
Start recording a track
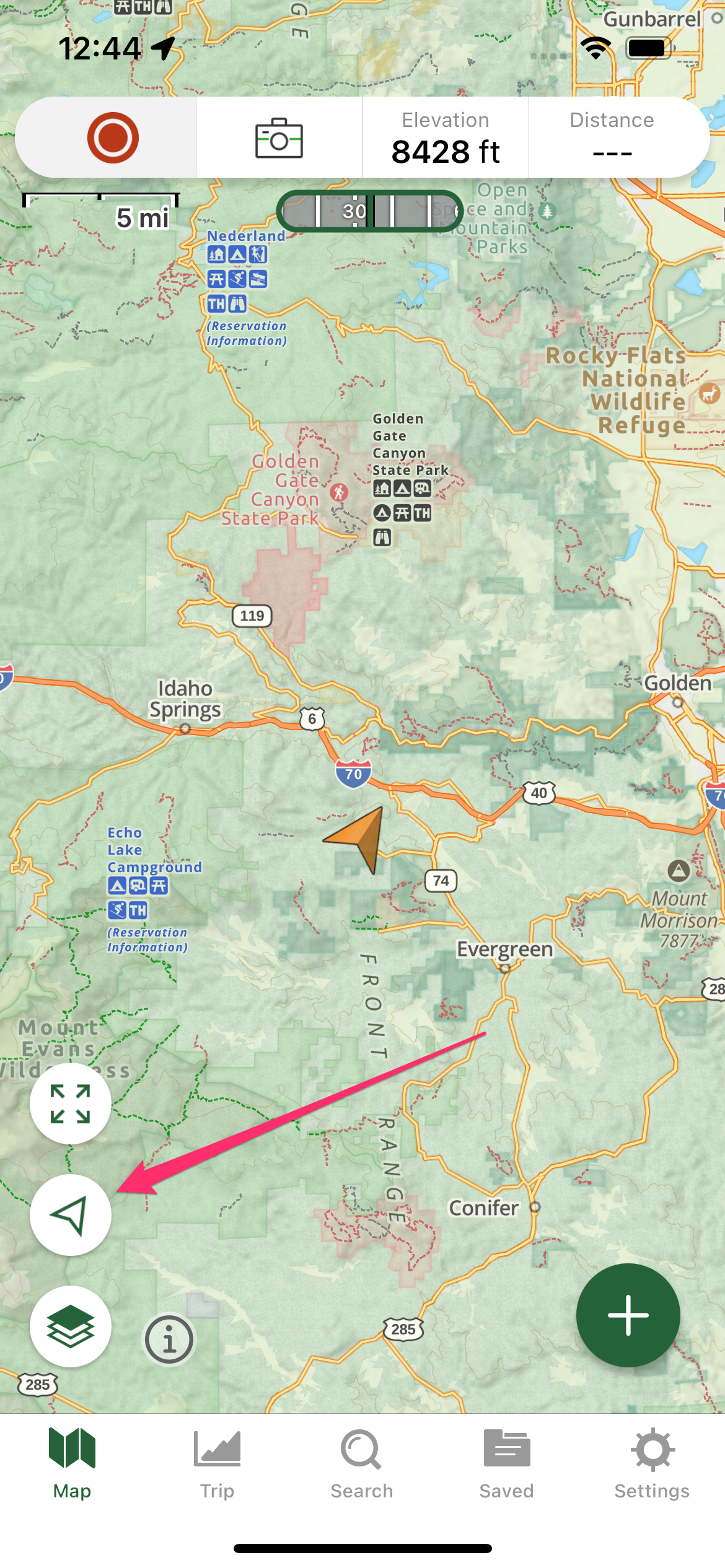click(113, 137)
